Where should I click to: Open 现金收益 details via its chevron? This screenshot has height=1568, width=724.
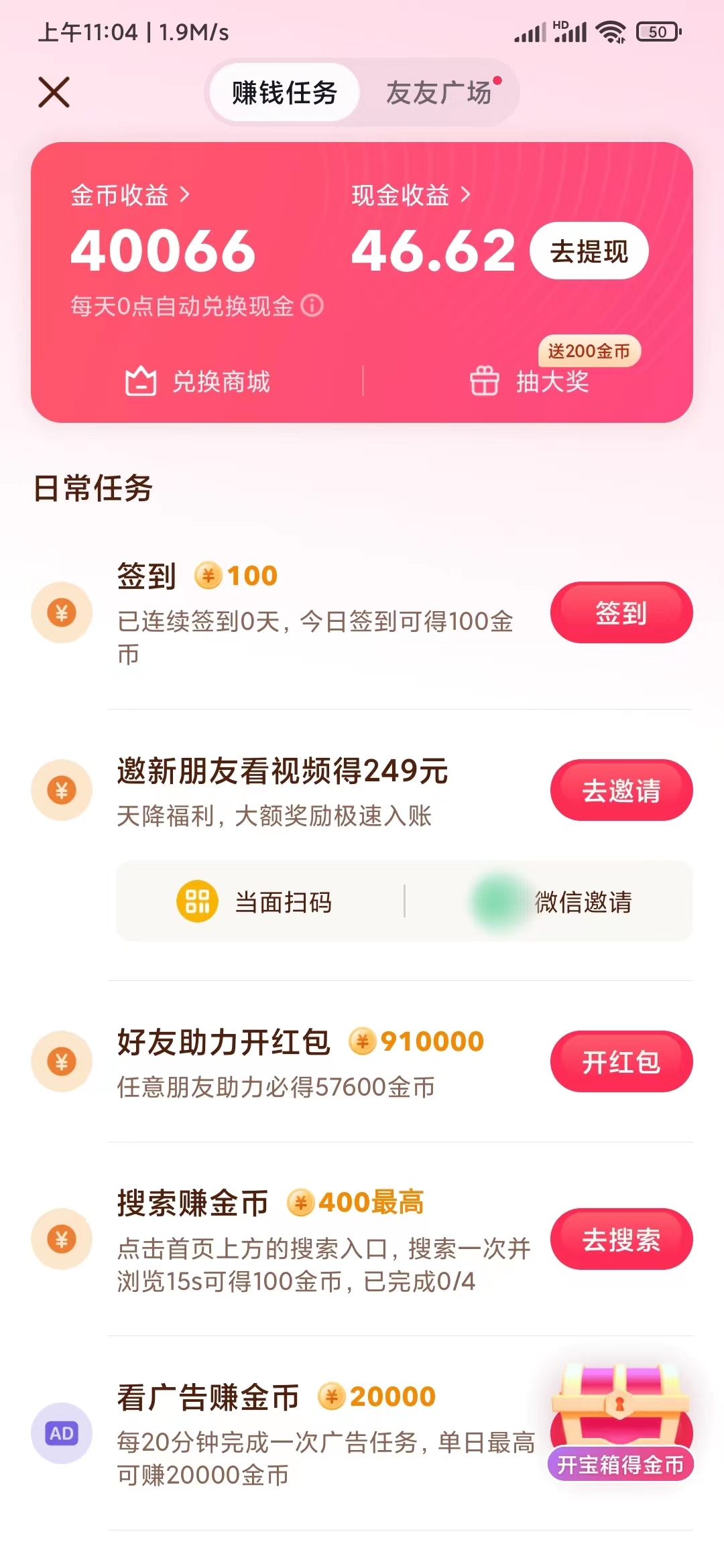click(464, 195)
